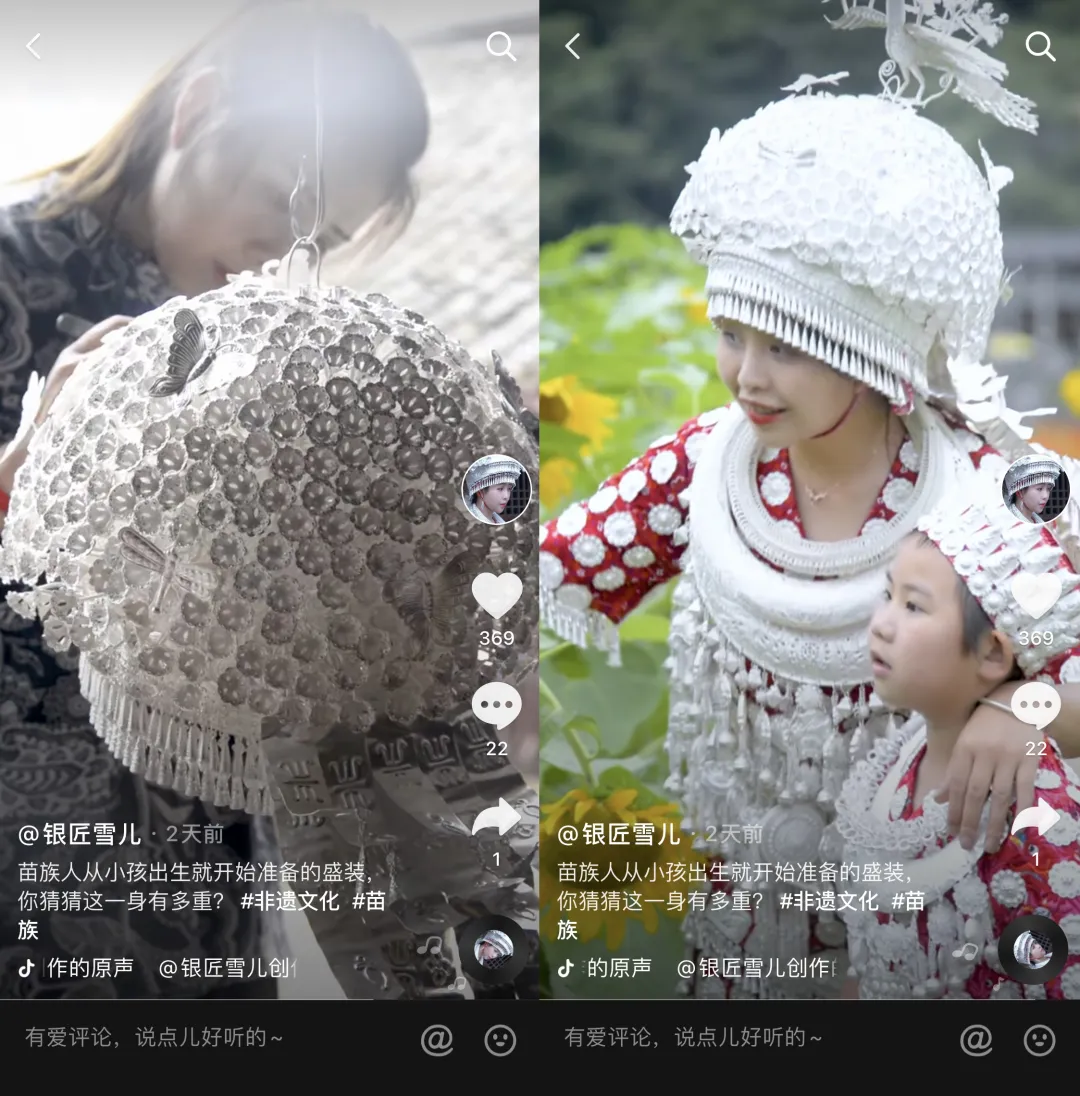Go back from the silver hat close-up video
This screenshot has width=1080, height=1096.
(x=33, y=46)
